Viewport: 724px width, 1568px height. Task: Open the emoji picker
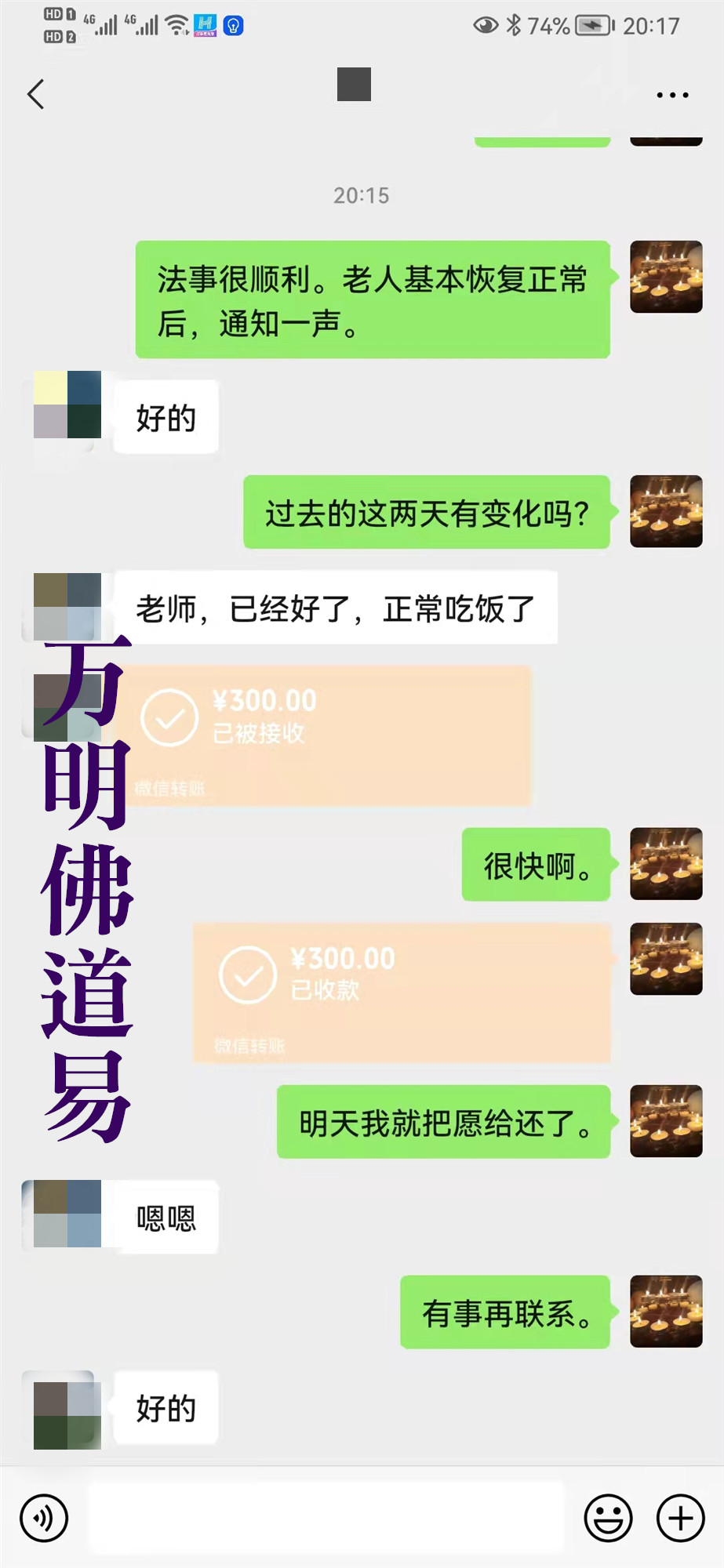pyautogui.click(x=608, y=1518)
